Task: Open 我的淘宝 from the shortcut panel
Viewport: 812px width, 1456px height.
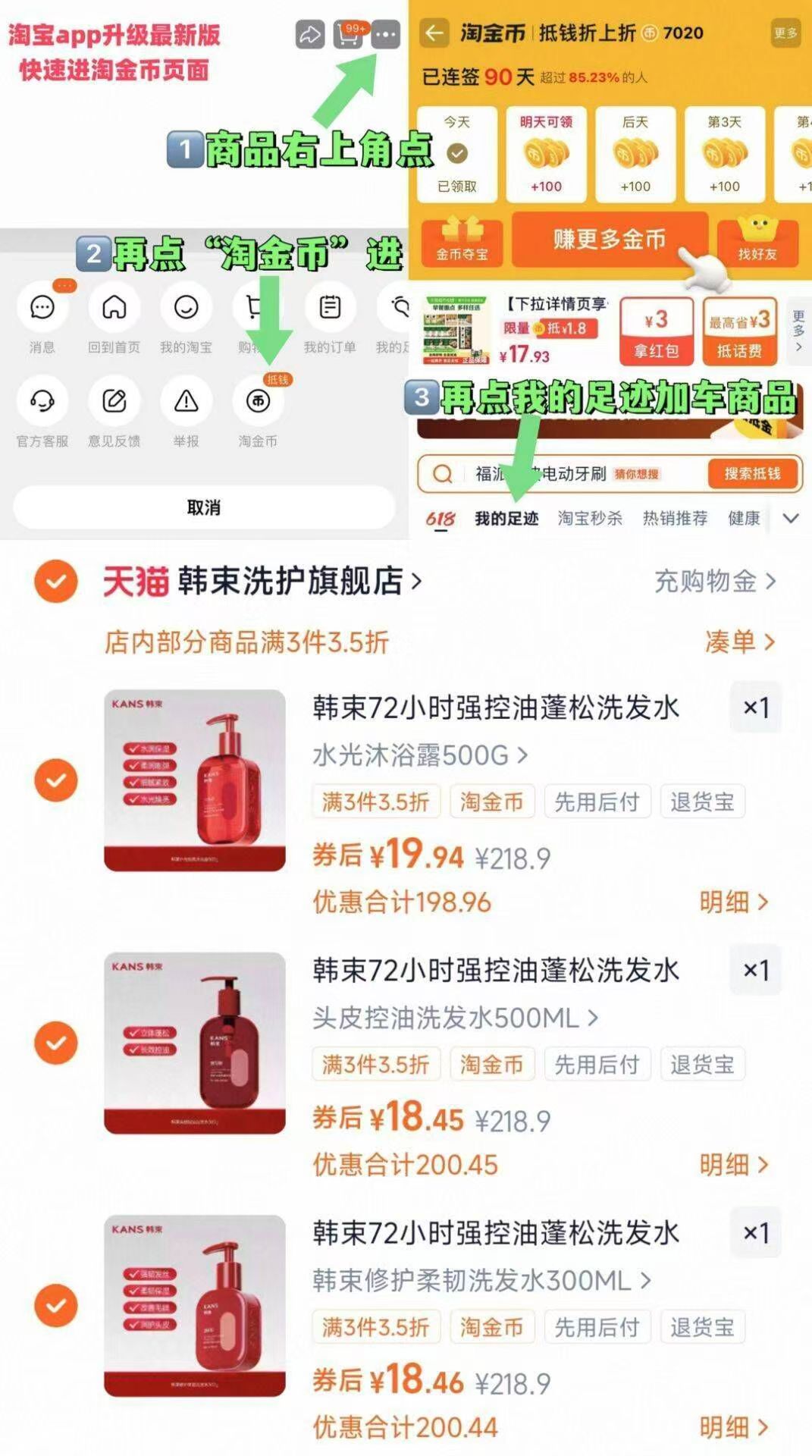Action: click(187, 307)
